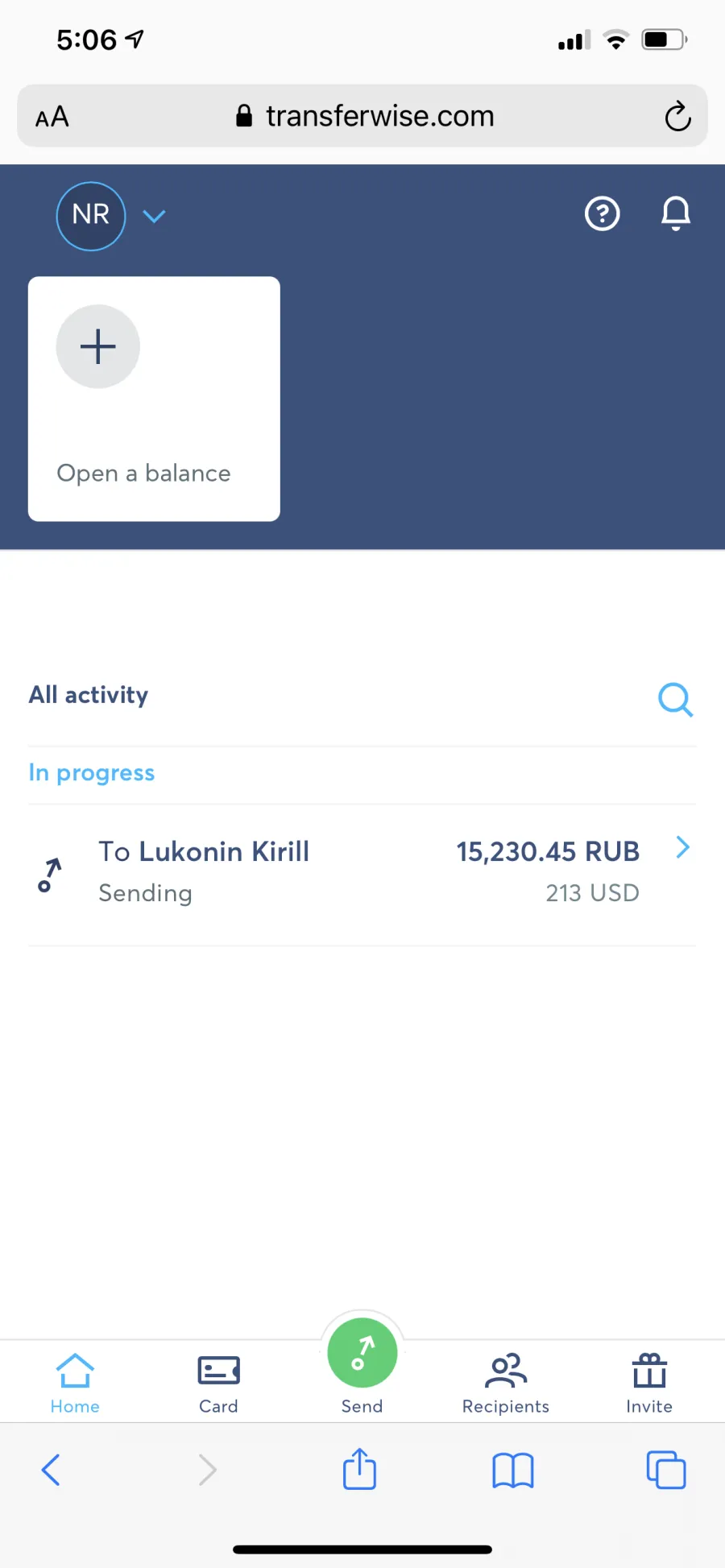
Task: Switch to the Card tab
Action: click(x=218, y=1384)
